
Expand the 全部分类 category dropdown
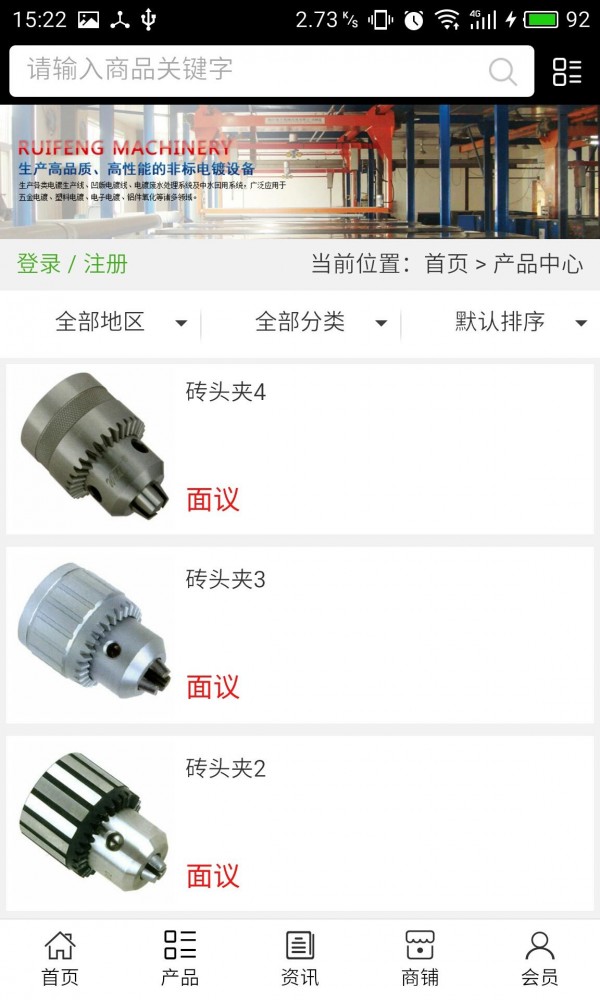320,322
